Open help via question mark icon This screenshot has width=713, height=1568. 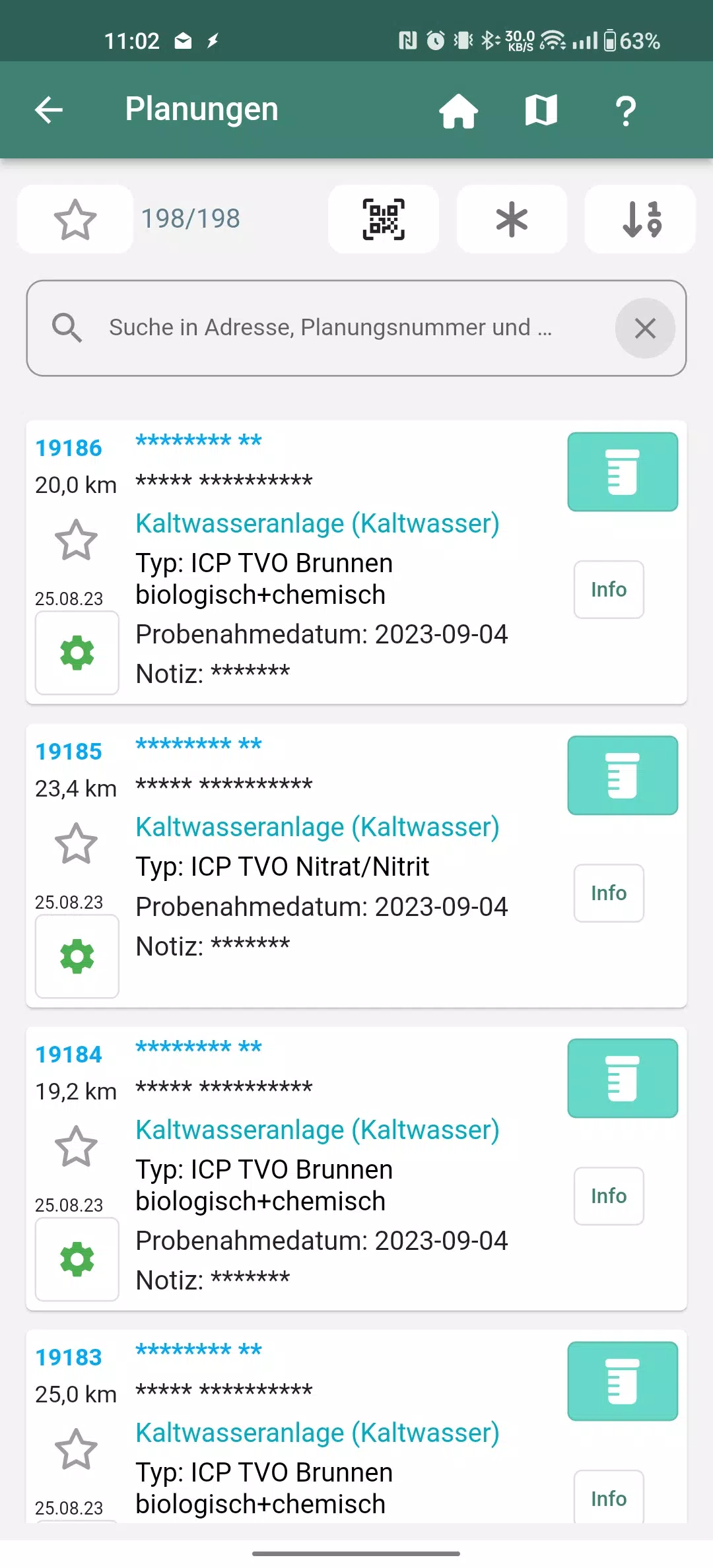(626, 111)
